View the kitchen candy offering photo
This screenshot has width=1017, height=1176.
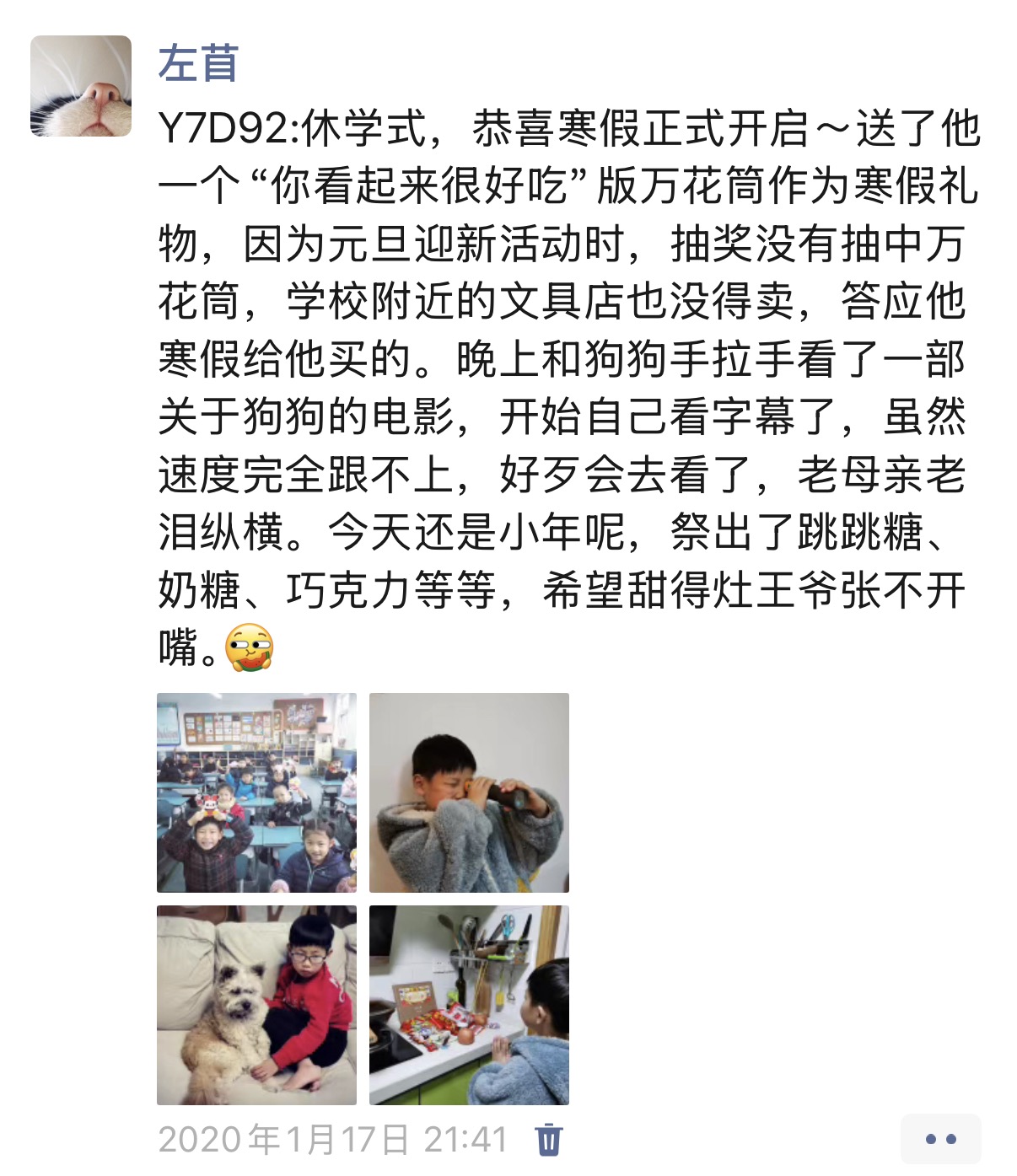tap(469, 1005)
